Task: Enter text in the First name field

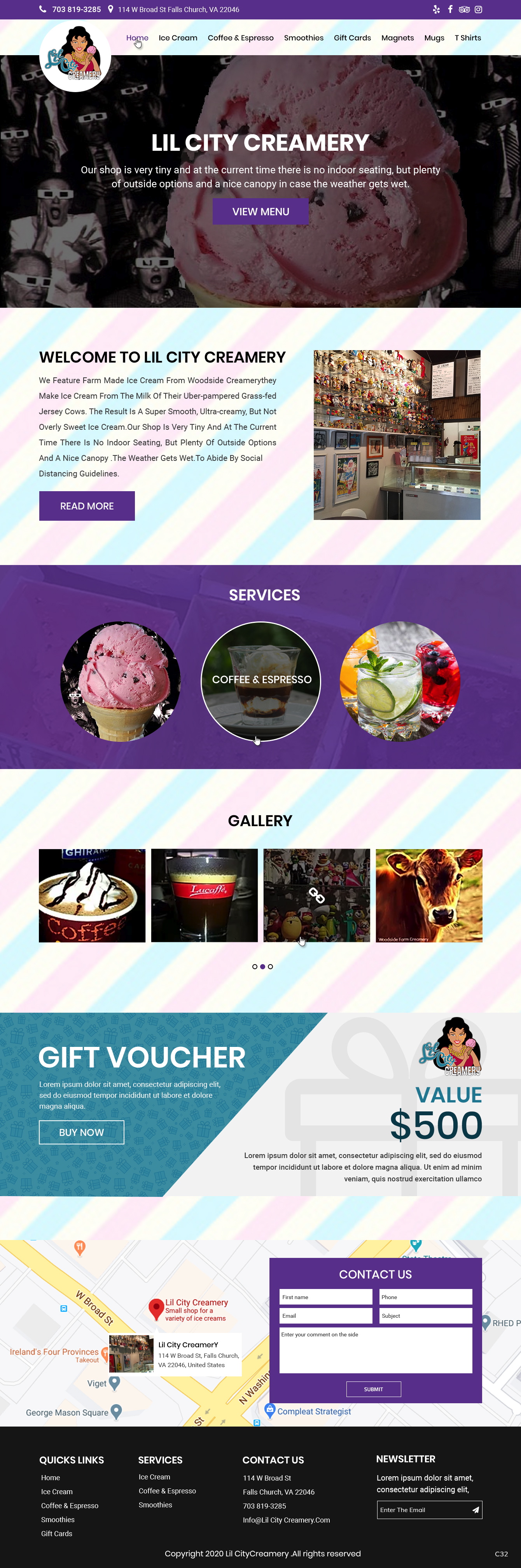Action: tap(325, 1297)
